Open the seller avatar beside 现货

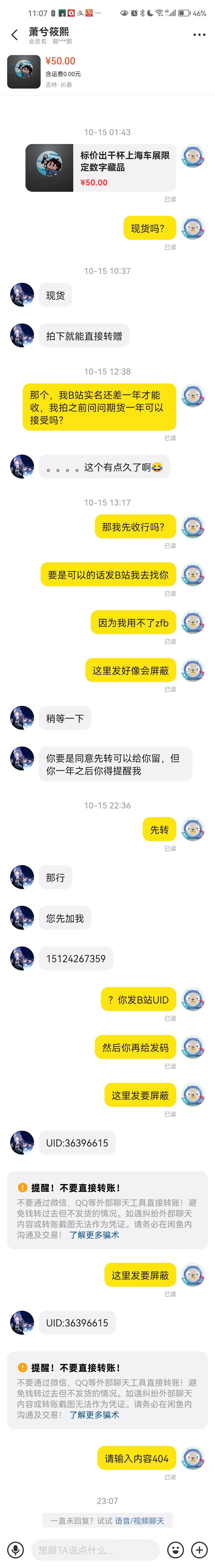click(x=22, y=295)
